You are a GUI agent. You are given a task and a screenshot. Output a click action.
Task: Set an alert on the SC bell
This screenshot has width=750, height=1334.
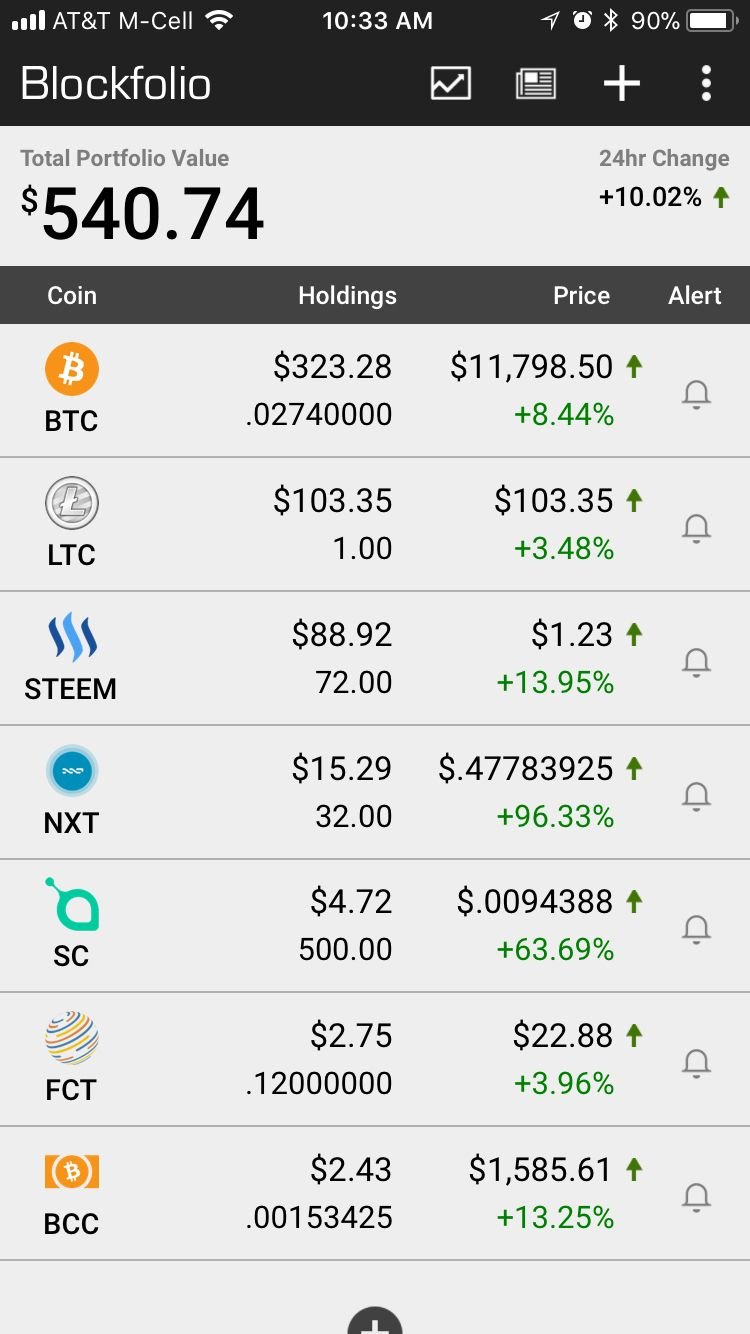[696, 929]
